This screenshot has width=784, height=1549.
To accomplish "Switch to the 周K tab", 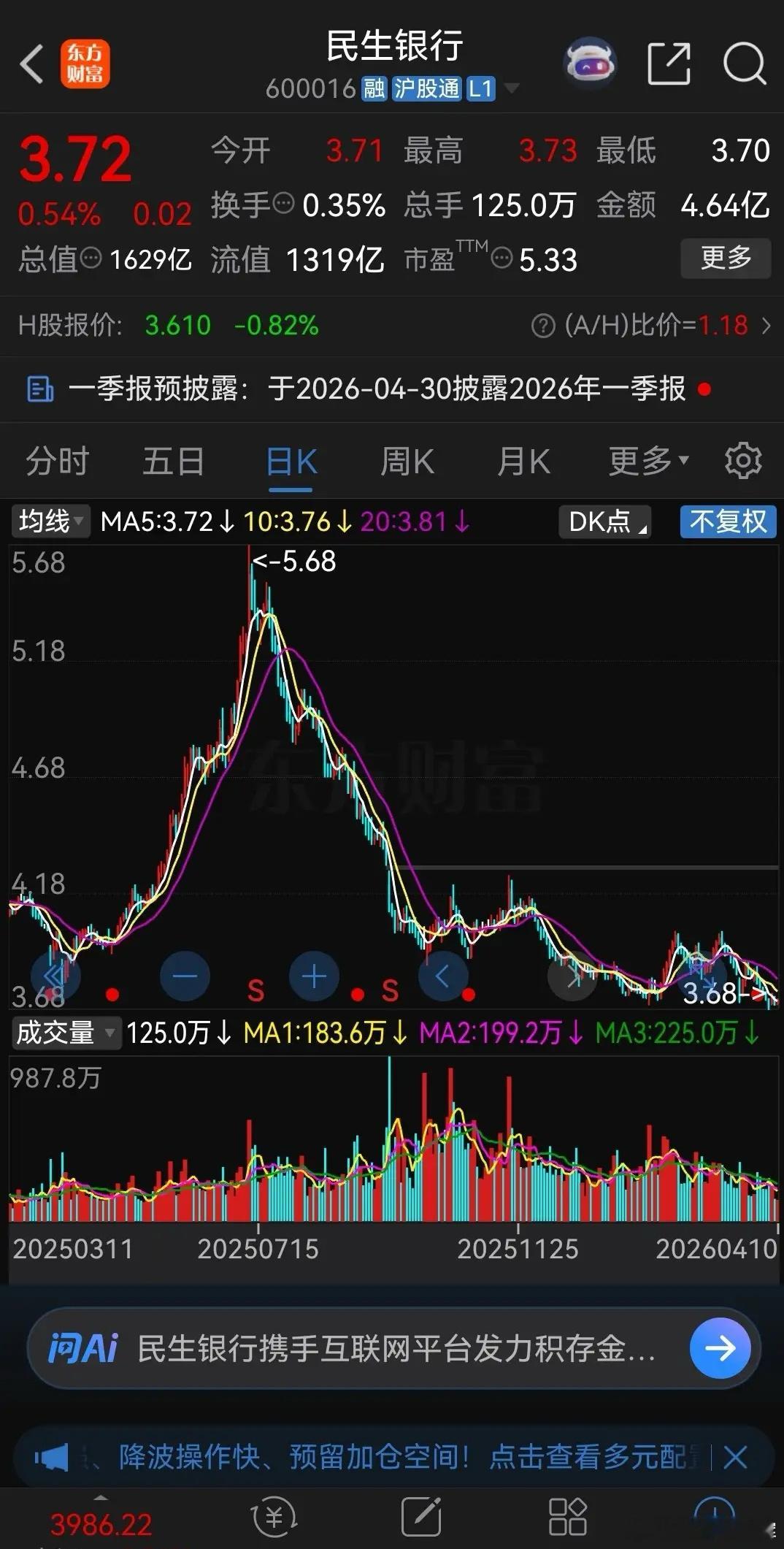I will (x=407, y=461).
